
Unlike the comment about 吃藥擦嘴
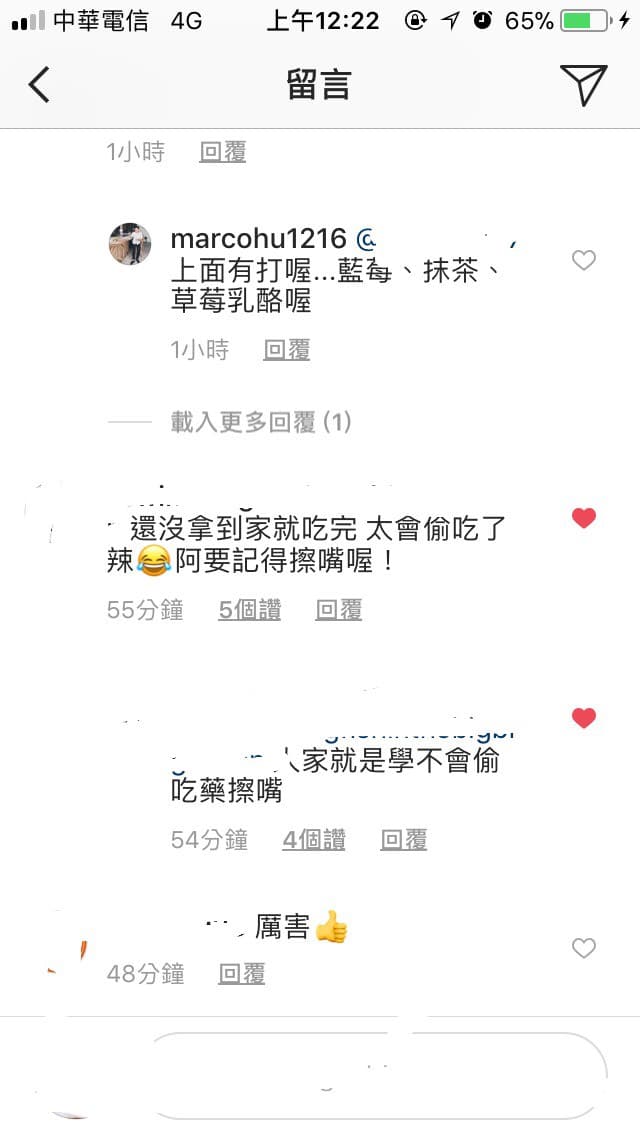coord(583,718)
